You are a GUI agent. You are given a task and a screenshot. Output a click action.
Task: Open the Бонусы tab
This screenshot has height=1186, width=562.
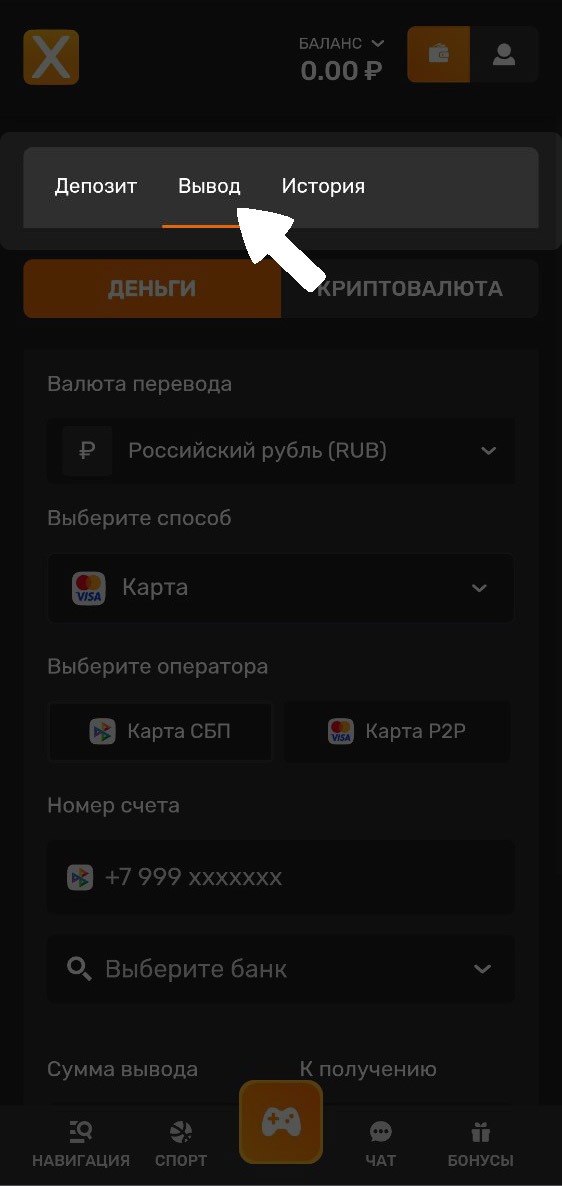coord(480,1144)
